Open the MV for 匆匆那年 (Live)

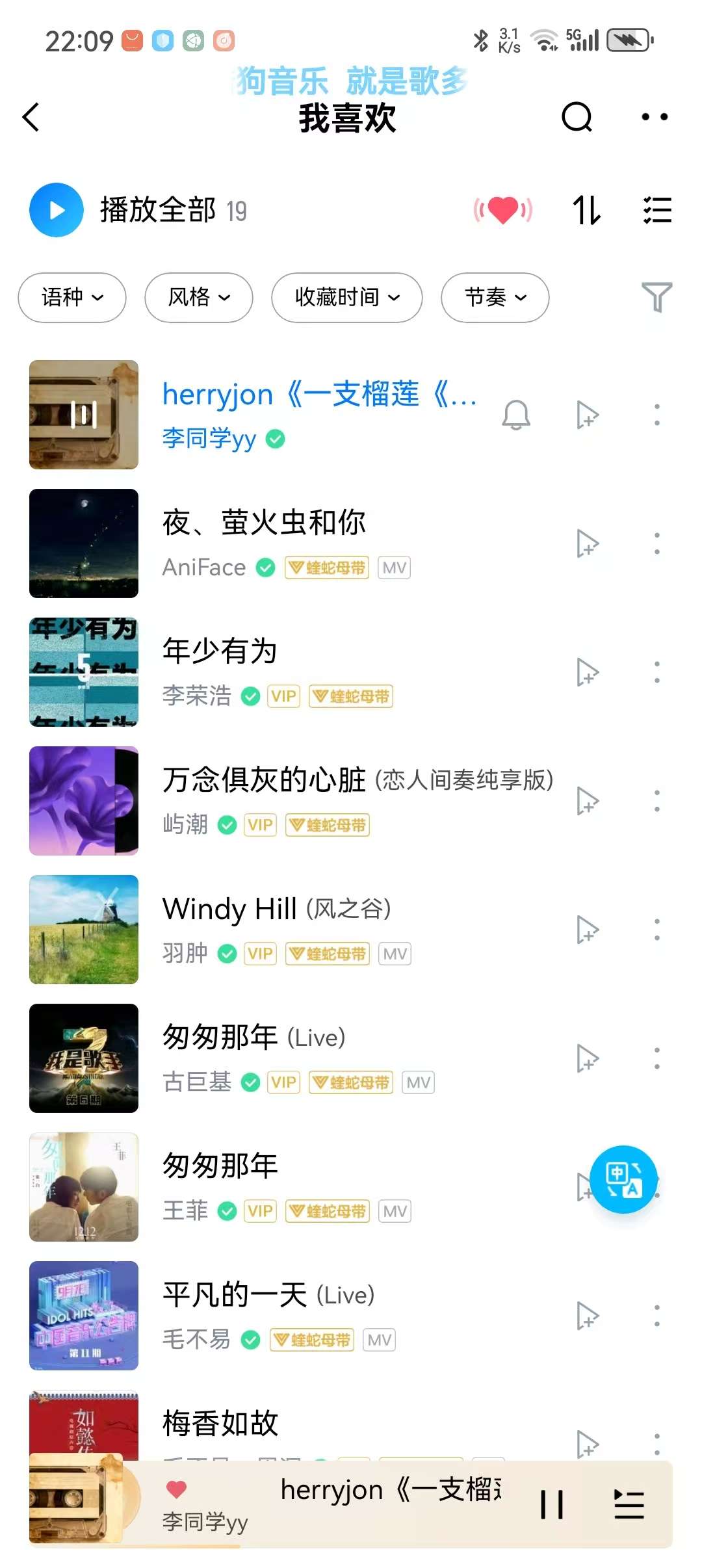pos(418,1082)
